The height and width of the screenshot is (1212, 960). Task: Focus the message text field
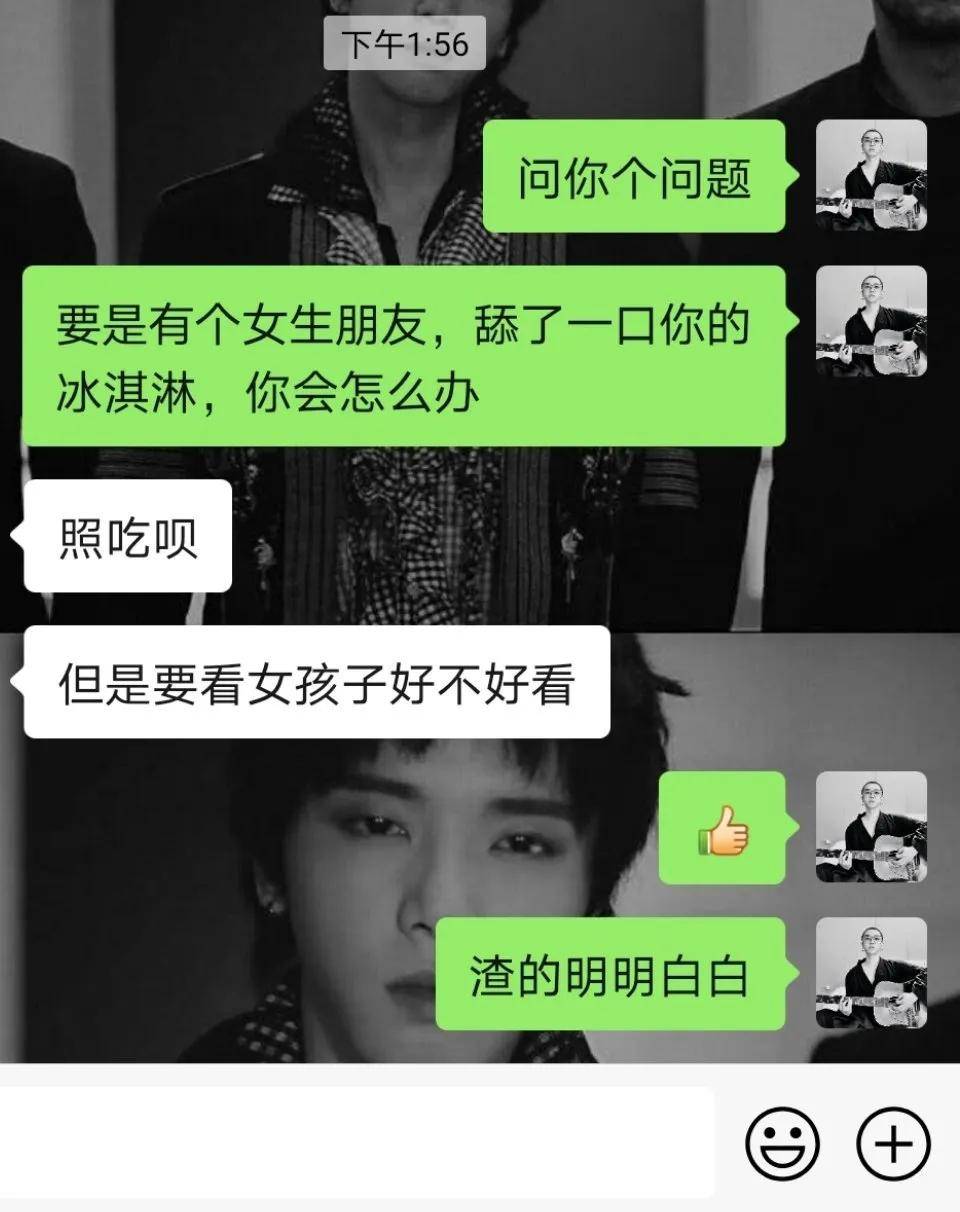[355, 1142]
